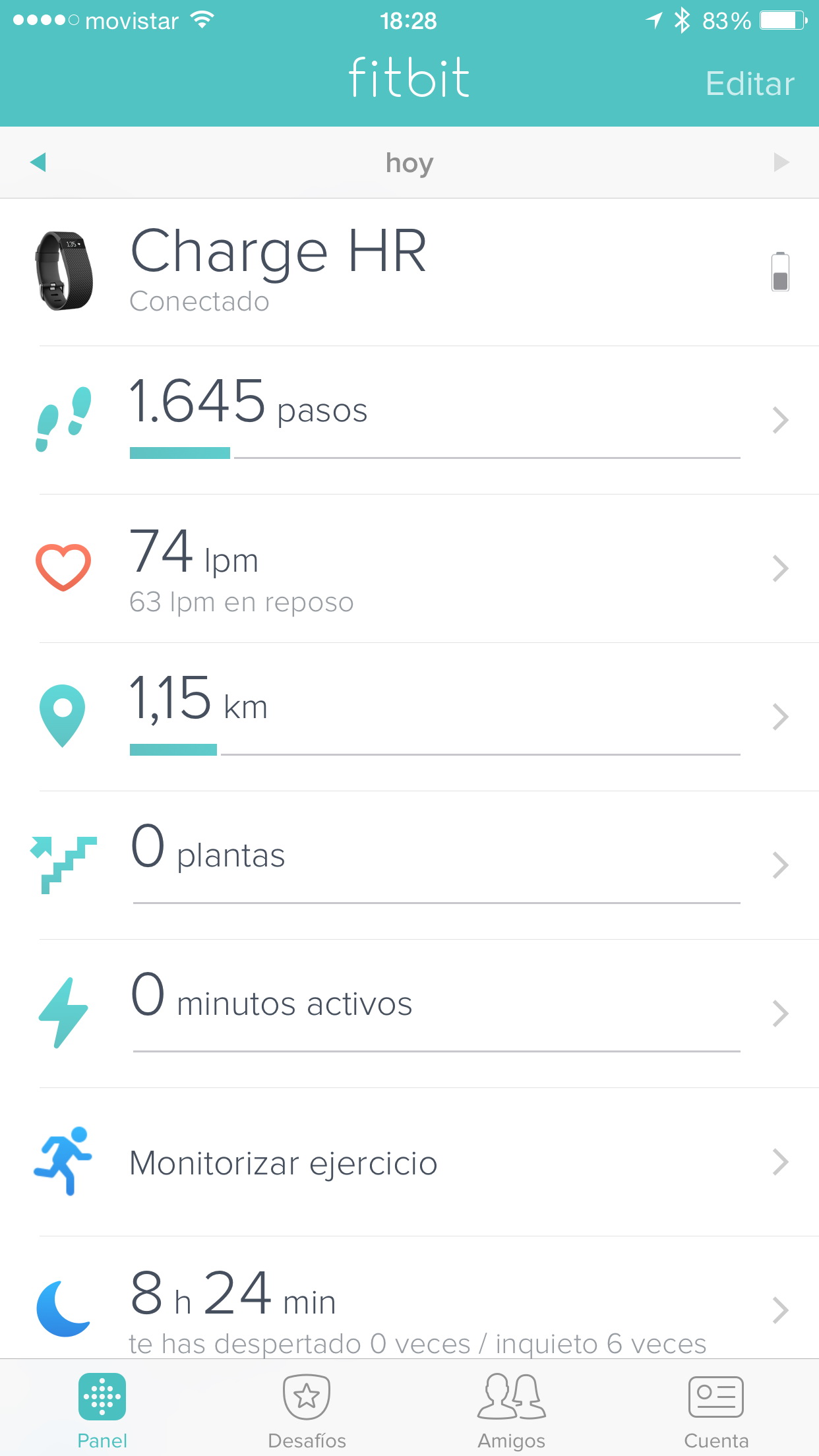The height and width of the screenshot is (1456, 819).
Task: Go to the previous day arrow
Action: click(x=38, y=162)
